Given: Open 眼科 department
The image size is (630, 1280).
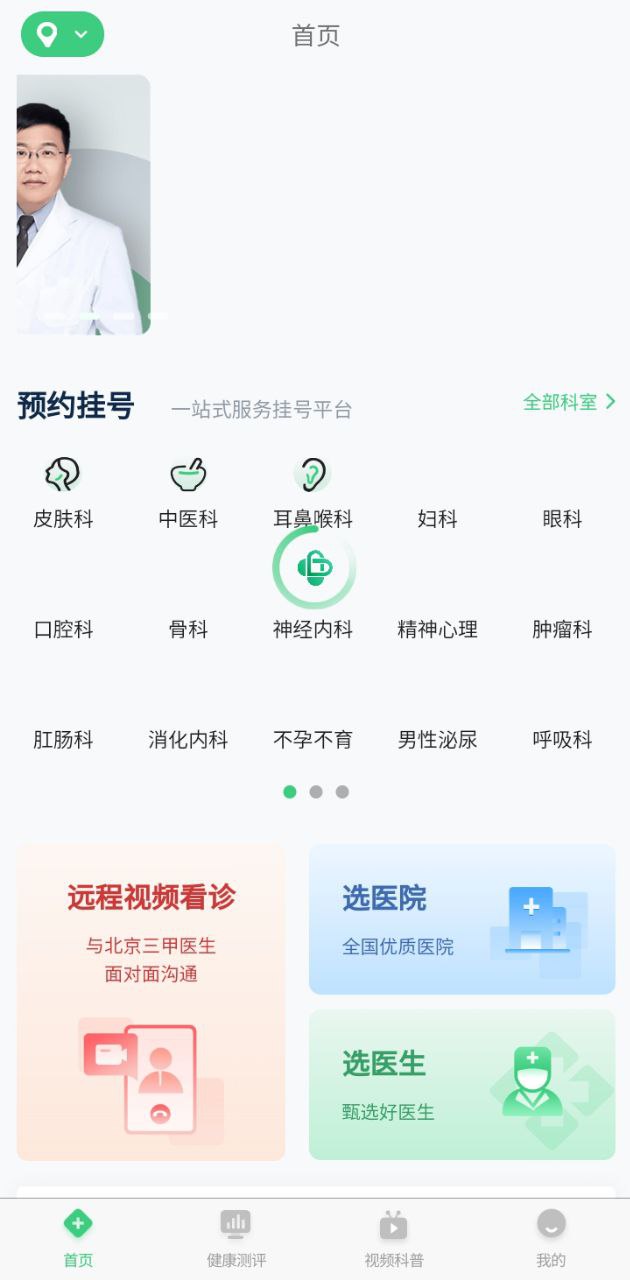Looking at the screenshot, I should tap(562, 518).
